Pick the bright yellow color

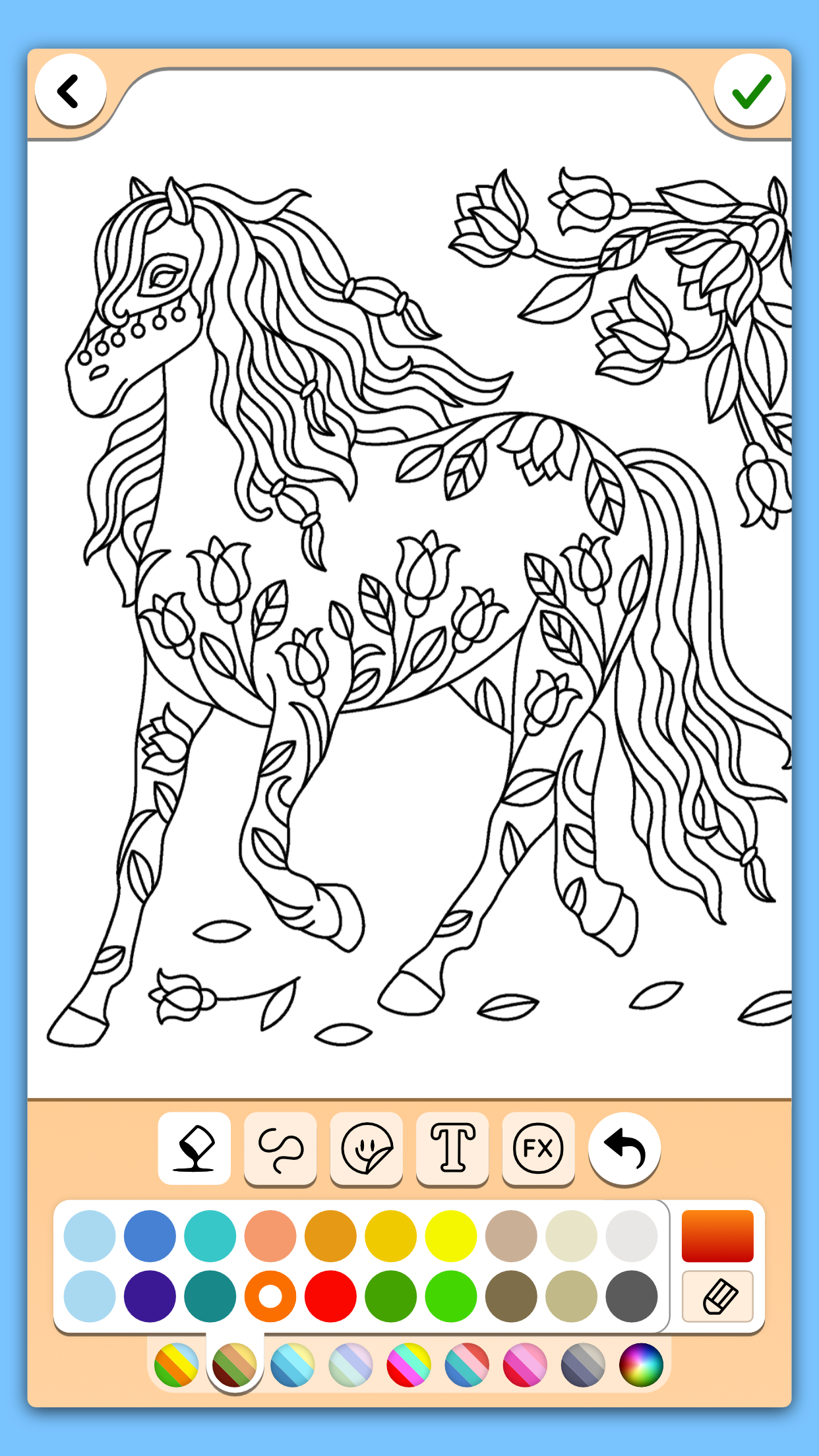451,1236
